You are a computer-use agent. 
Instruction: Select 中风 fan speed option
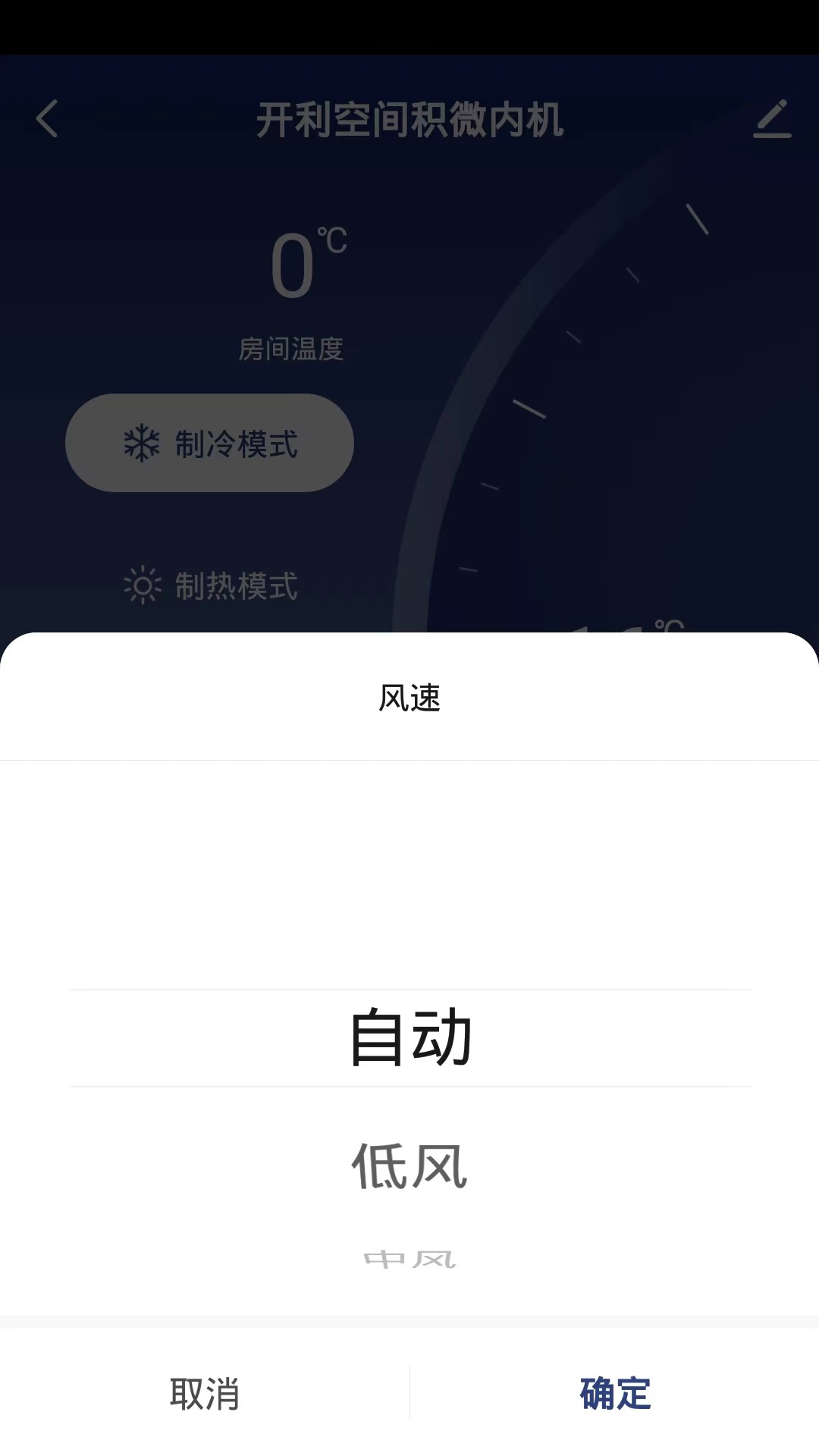click(x=409, y=1257)
